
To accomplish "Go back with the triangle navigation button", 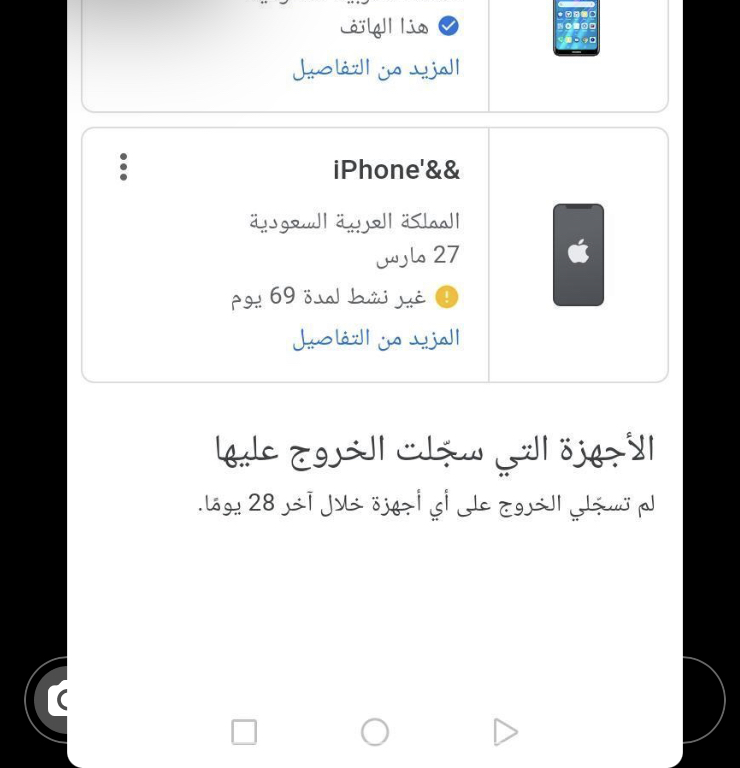I will coord(505,732).
